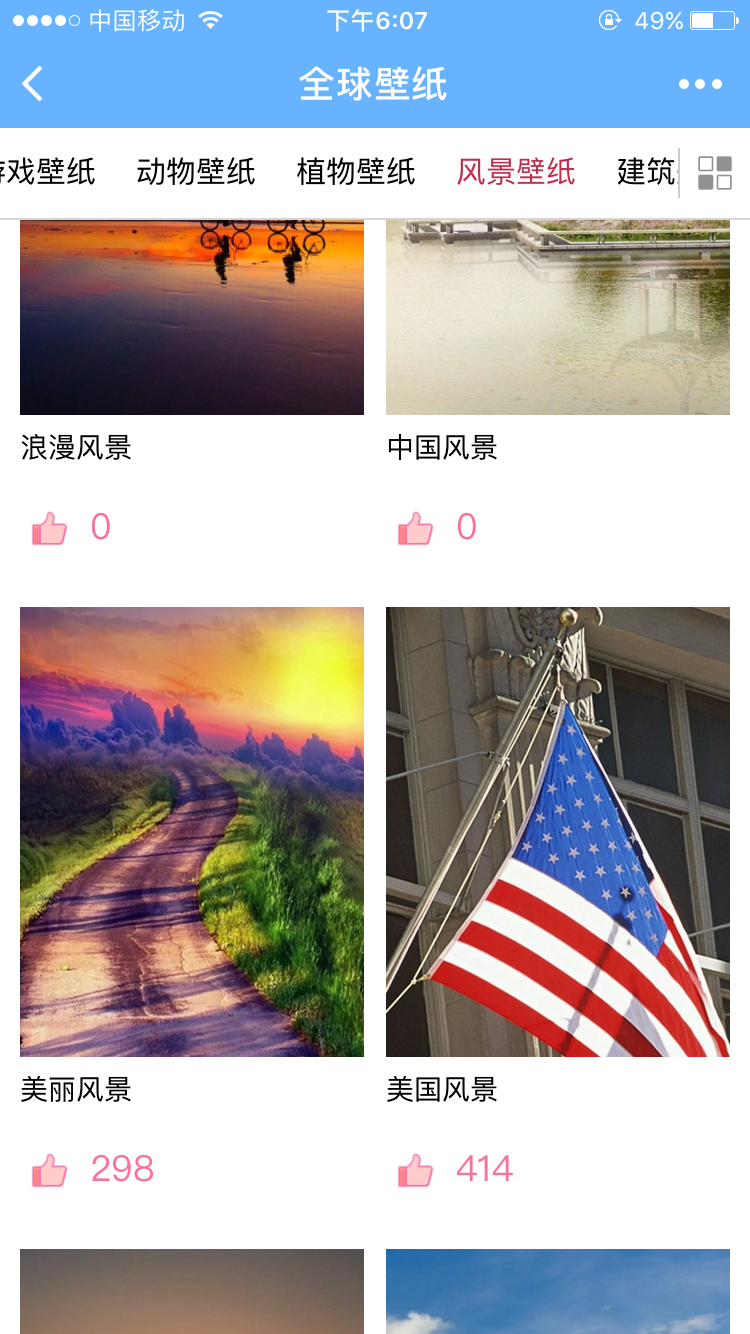Like the 浪漫风景 wallpaper
Screen dimensions: 750x1334
[x=50, y=528]
